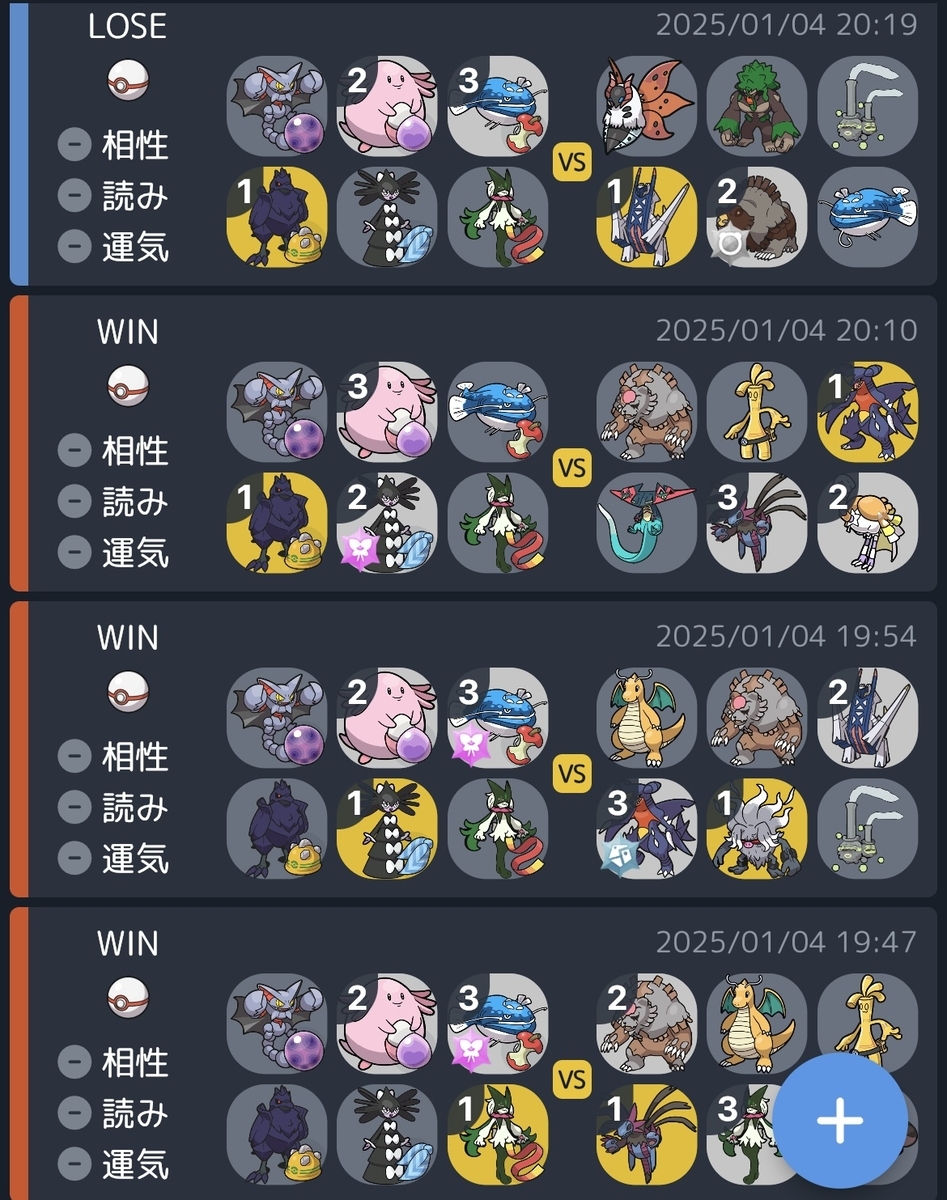Add a new battle record

[x=840, y=1119]
